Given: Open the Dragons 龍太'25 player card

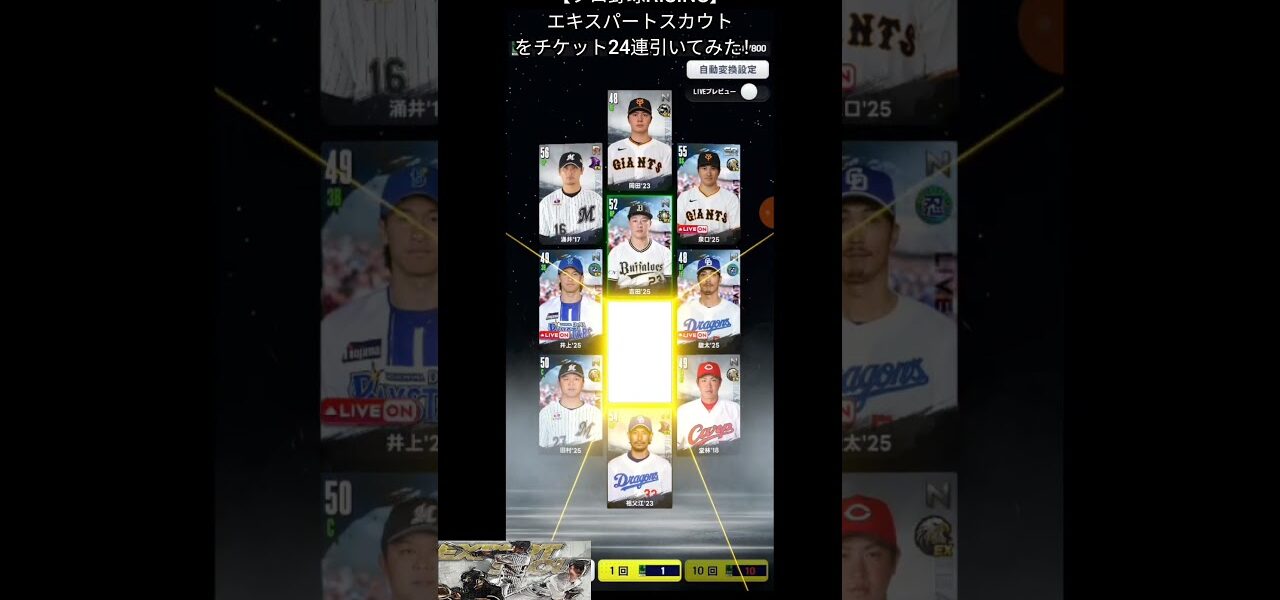Looking at the screenshot, I should click(708, 299).
